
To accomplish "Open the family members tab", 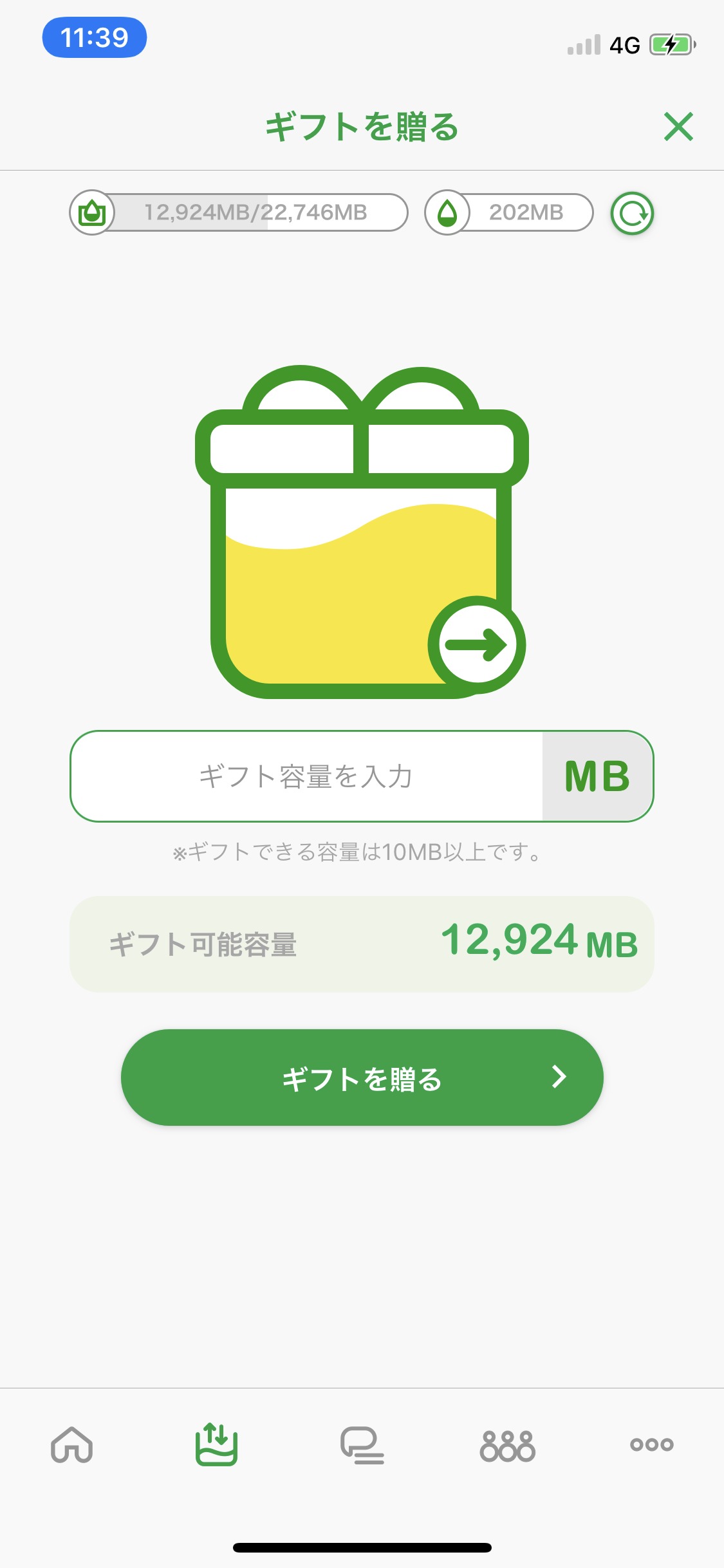I will [x=507, y=1445].
